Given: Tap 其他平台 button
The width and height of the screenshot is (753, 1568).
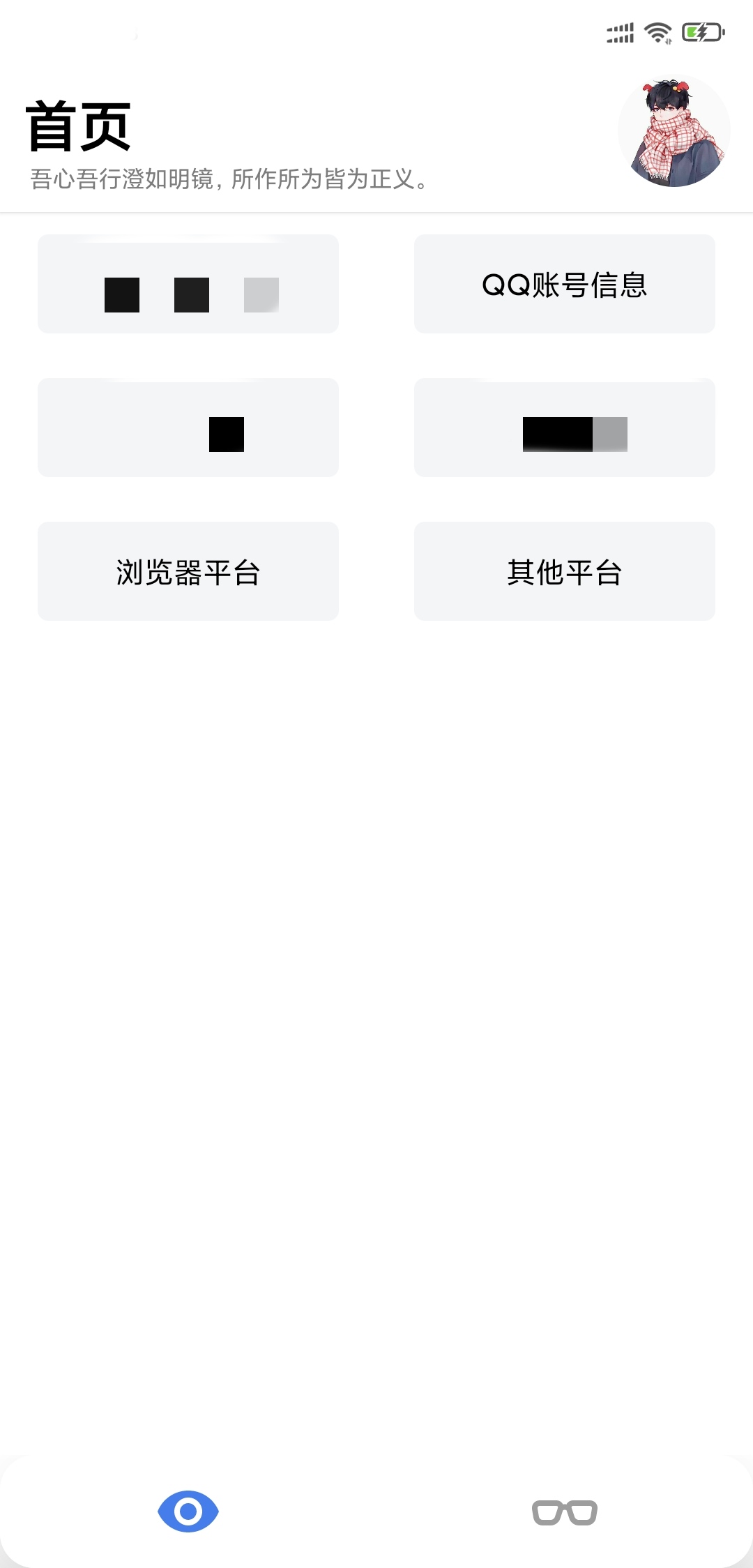Looking at the screenshot, I should click(564, 571).
